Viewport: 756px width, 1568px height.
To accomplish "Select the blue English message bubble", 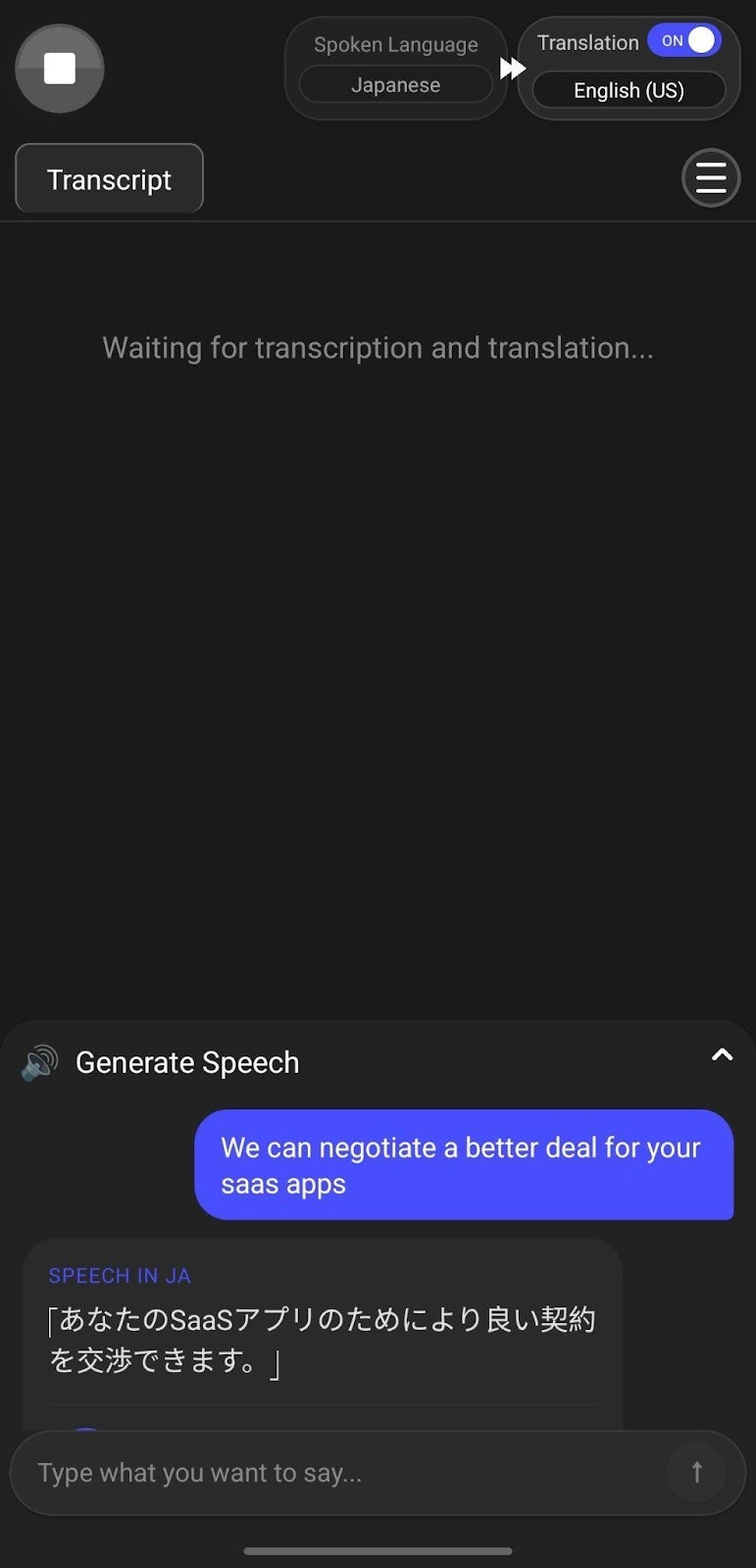I will click(x=463, y=1164).
